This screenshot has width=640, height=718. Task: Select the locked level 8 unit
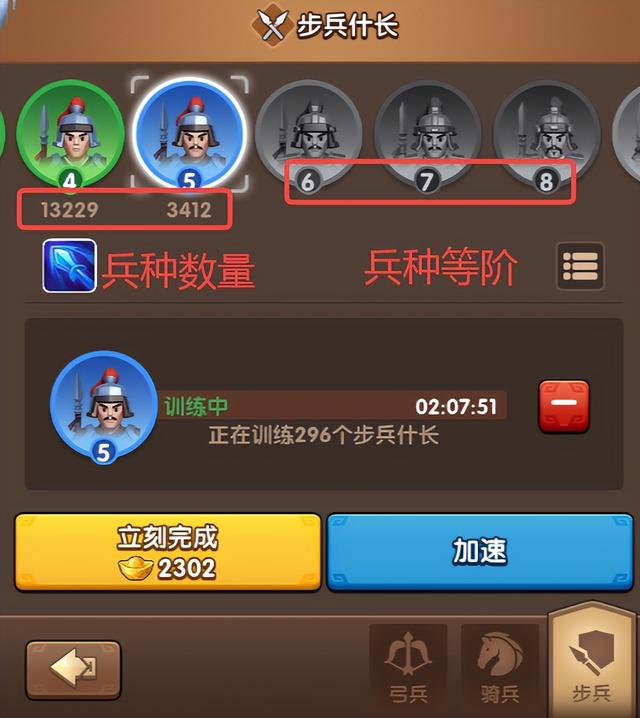click(x=546, y=135)
